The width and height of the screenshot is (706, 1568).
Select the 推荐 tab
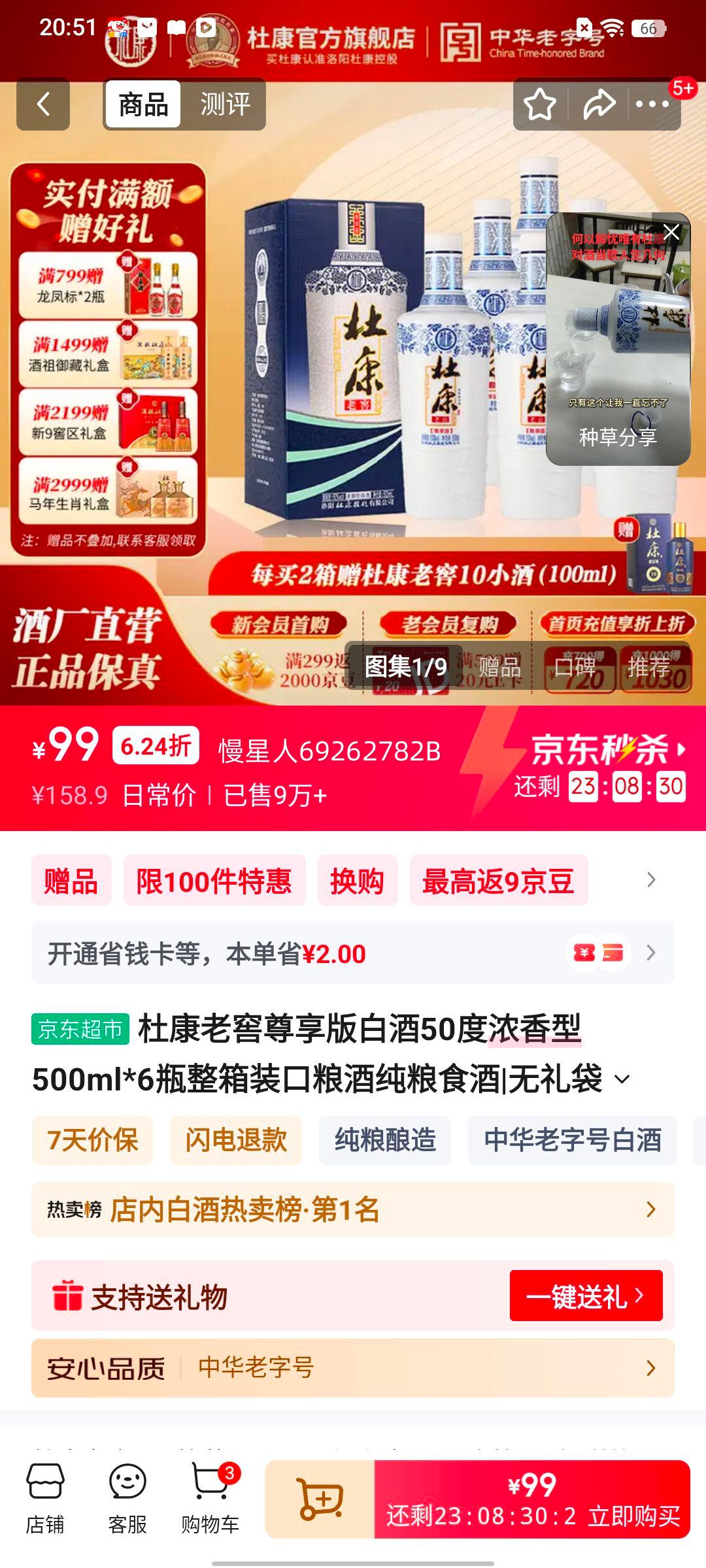[647, 668]
